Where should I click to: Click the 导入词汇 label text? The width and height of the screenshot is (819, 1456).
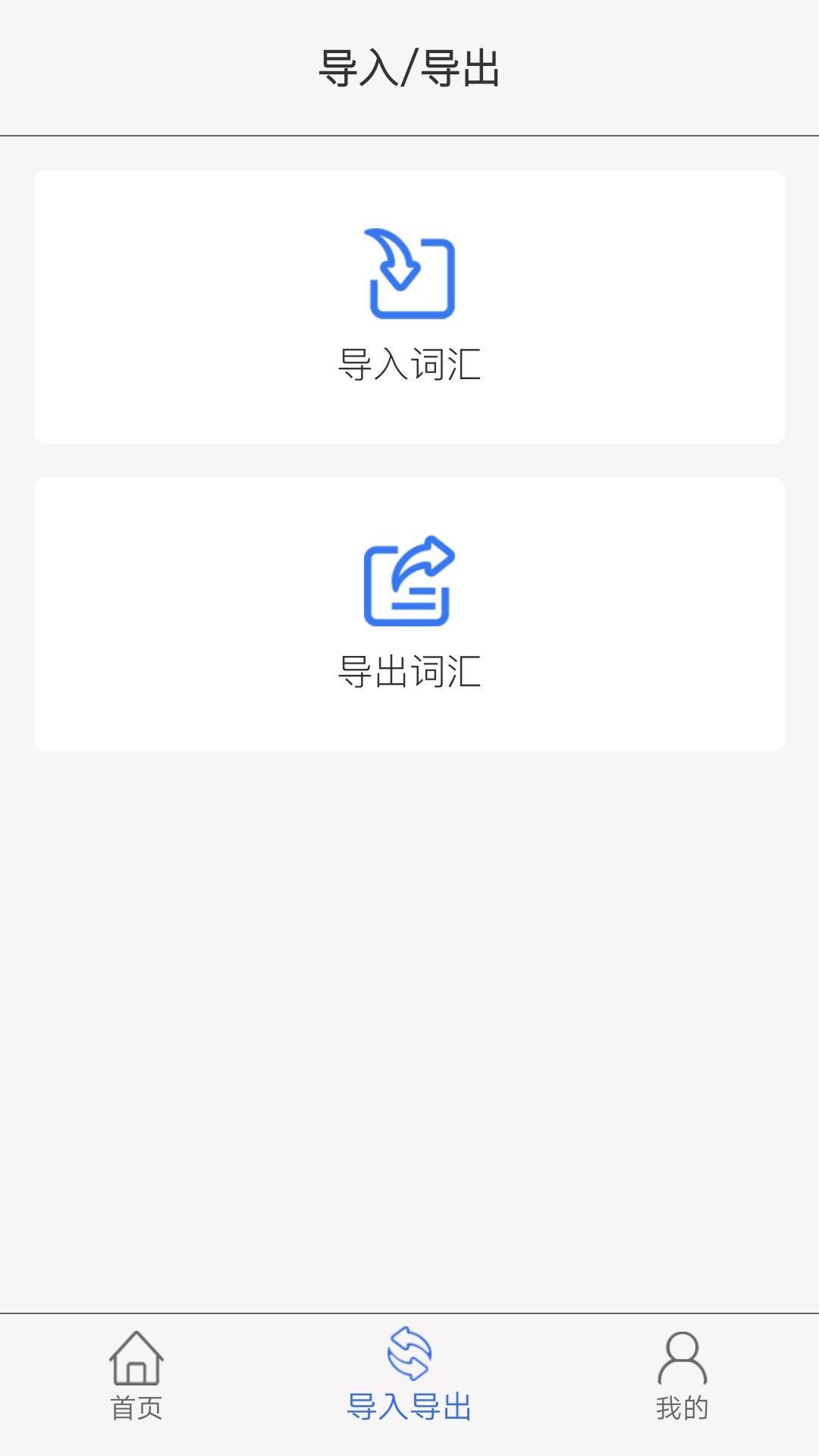coord(409,362)
